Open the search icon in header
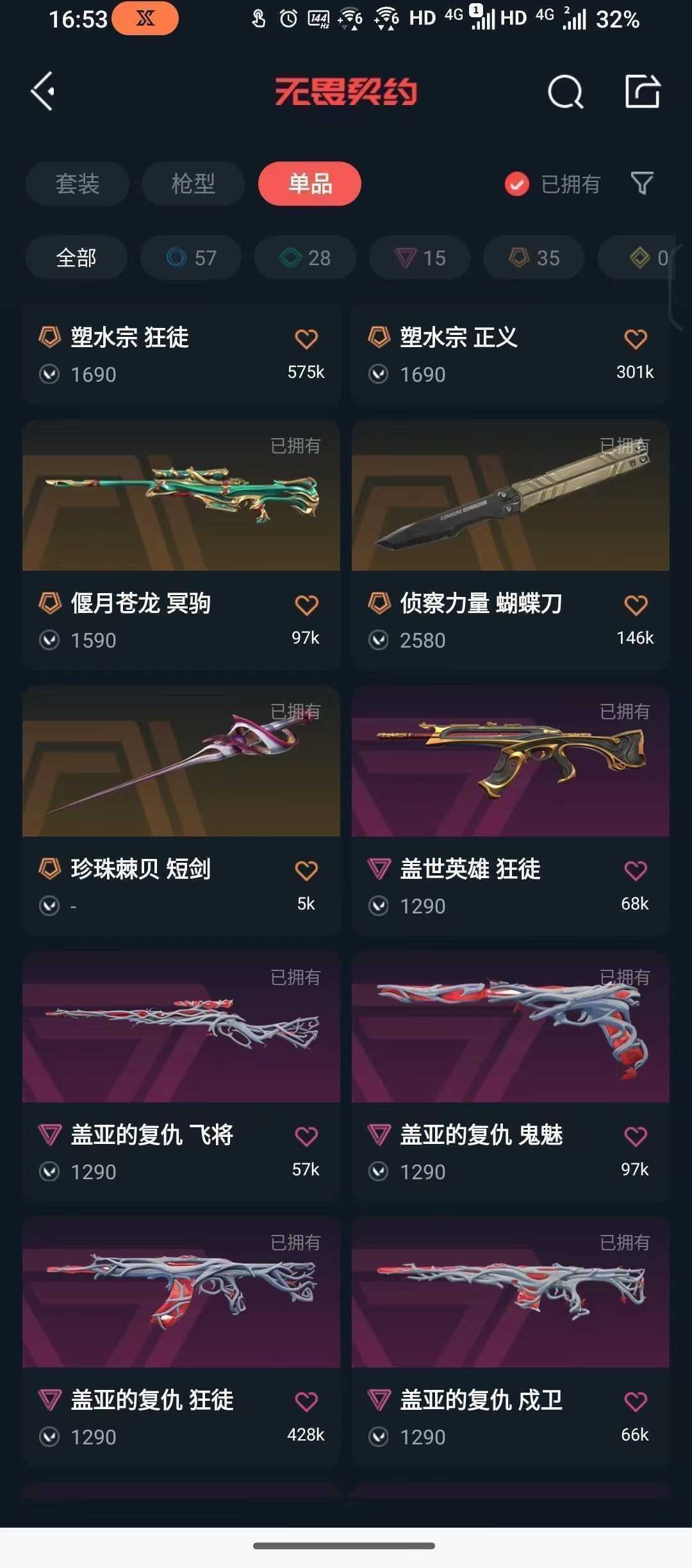 [x=566, y=92]
